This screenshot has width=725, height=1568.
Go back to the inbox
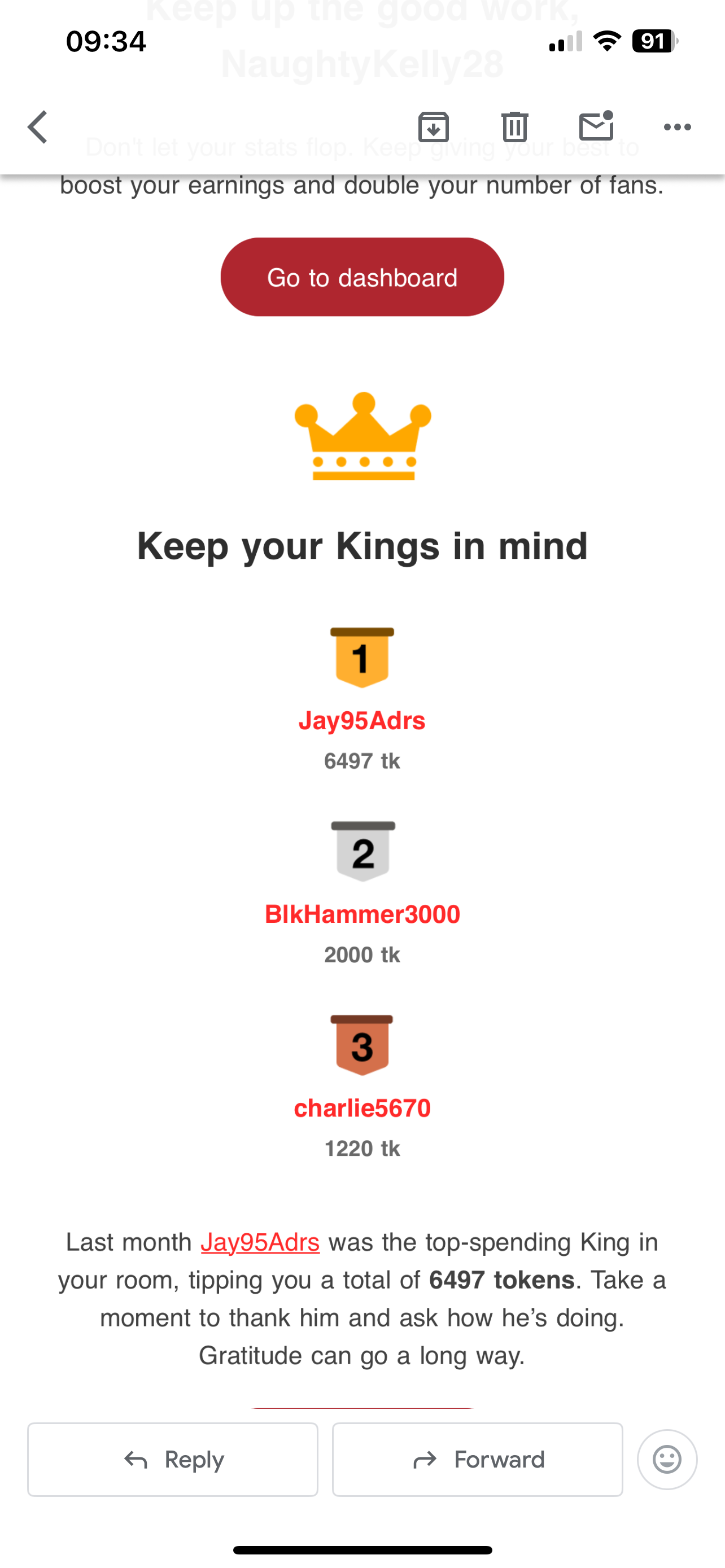(38, 127)
